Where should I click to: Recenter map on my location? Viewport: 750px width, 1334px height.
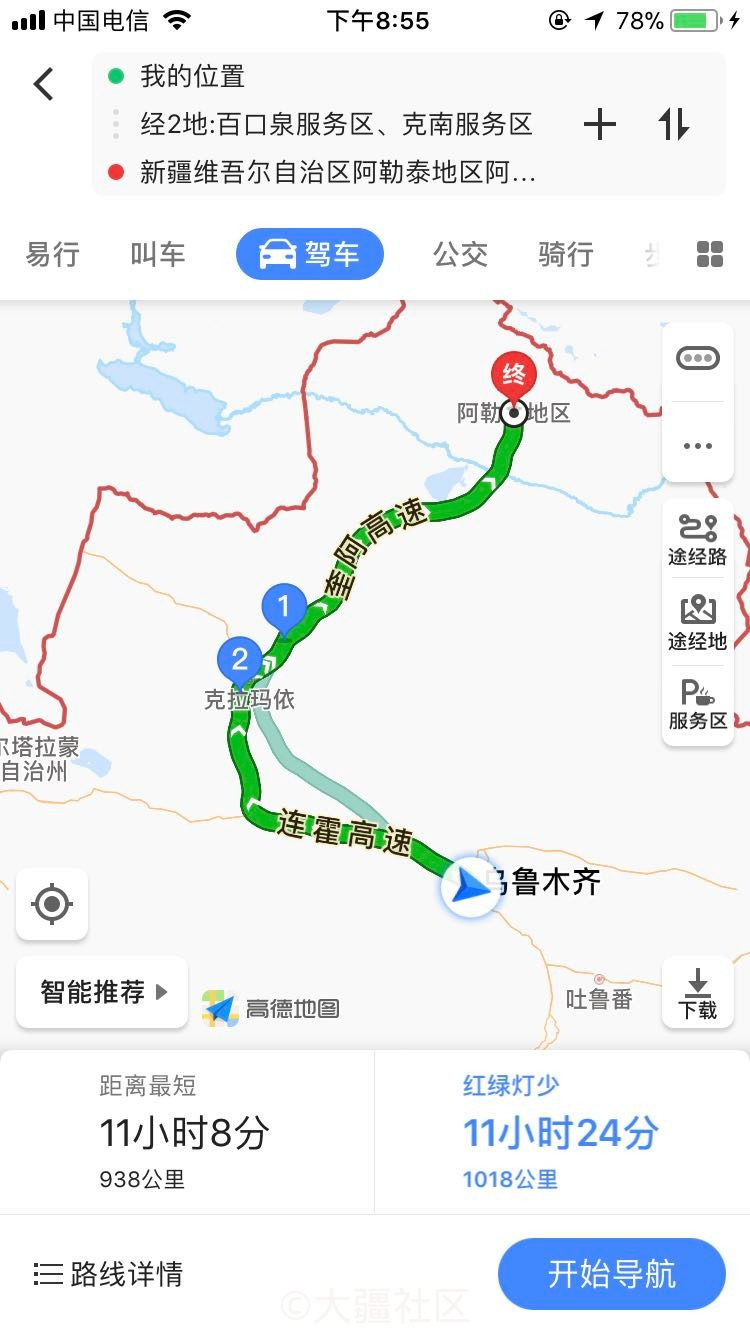pyautogui.click(x=52, y=904)
